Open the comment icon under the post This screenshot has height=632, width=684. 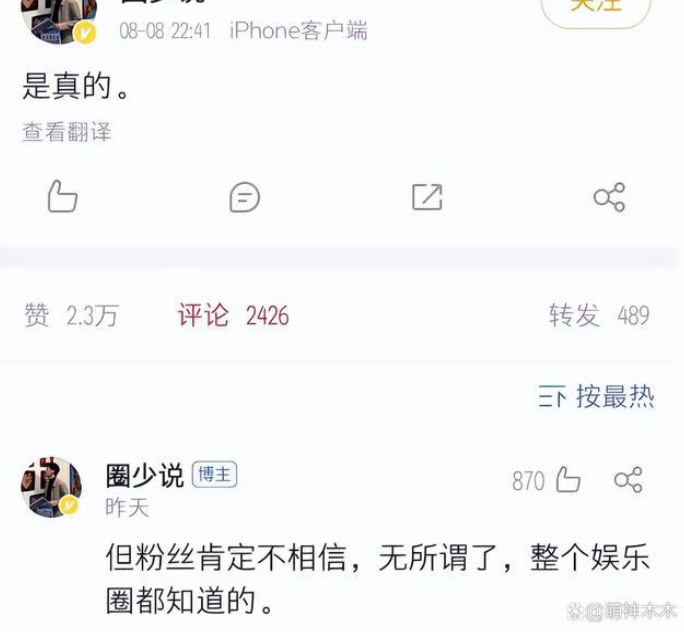244,197
